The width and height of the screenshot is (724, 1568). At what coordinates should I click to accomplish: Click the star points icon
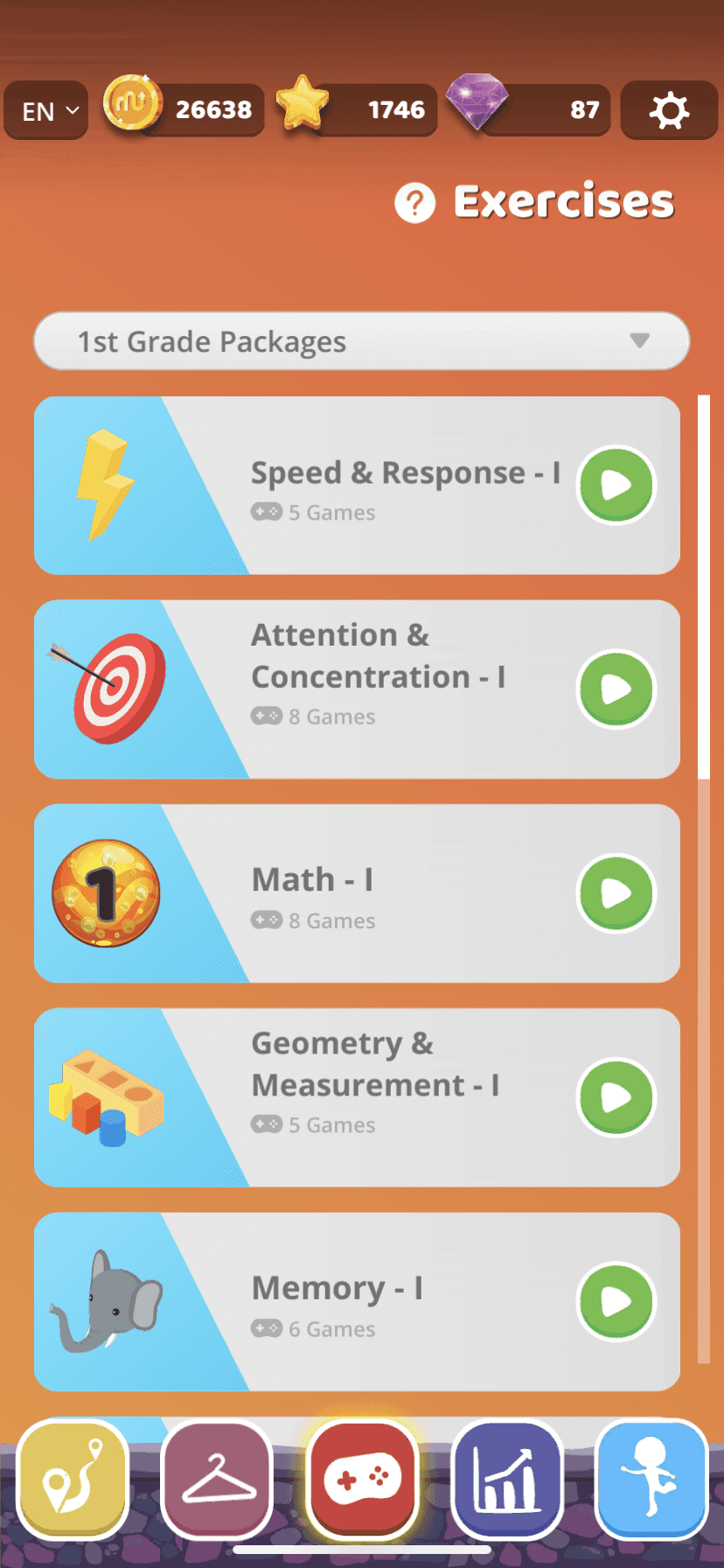[x=303, y=108]
